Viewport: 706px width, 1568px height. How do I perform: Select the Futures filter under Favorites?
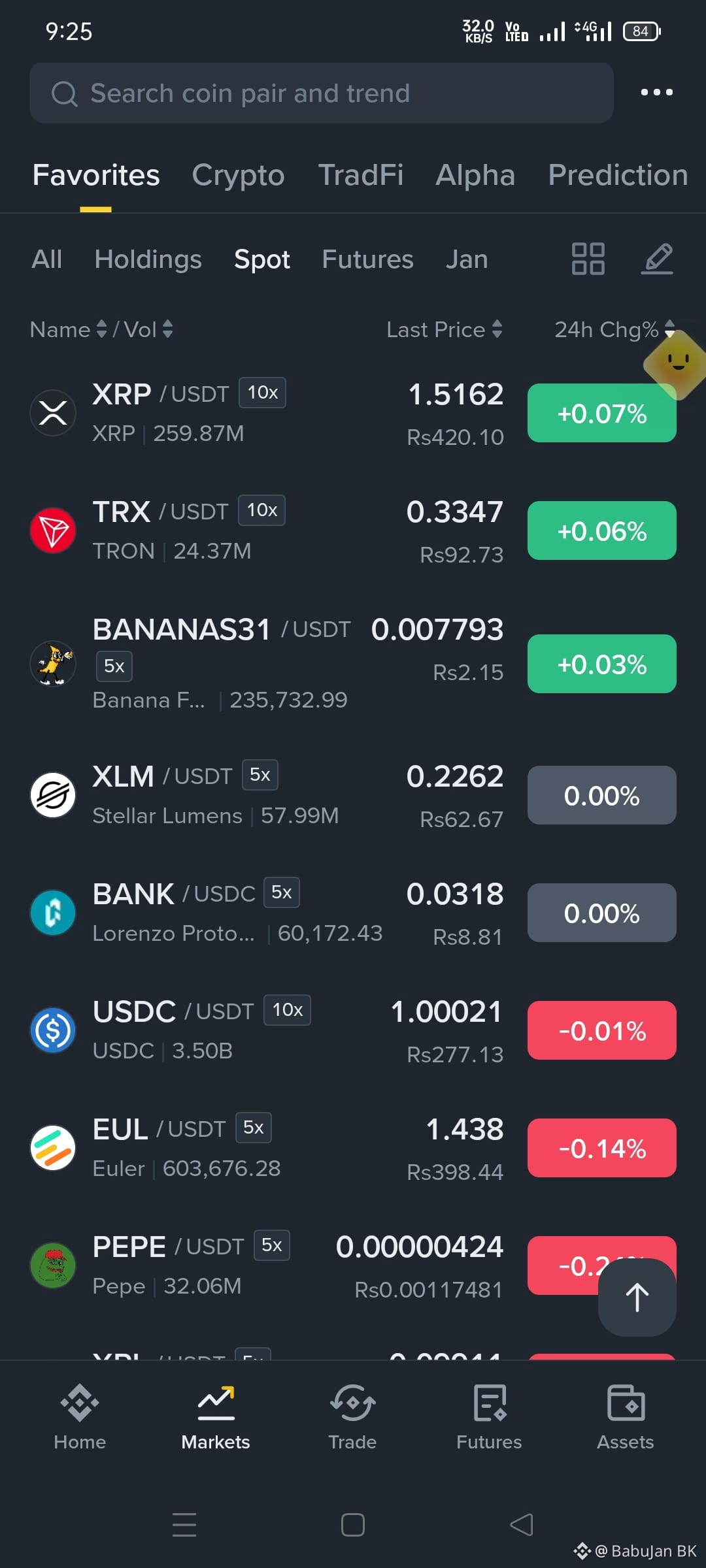(367, 259)
